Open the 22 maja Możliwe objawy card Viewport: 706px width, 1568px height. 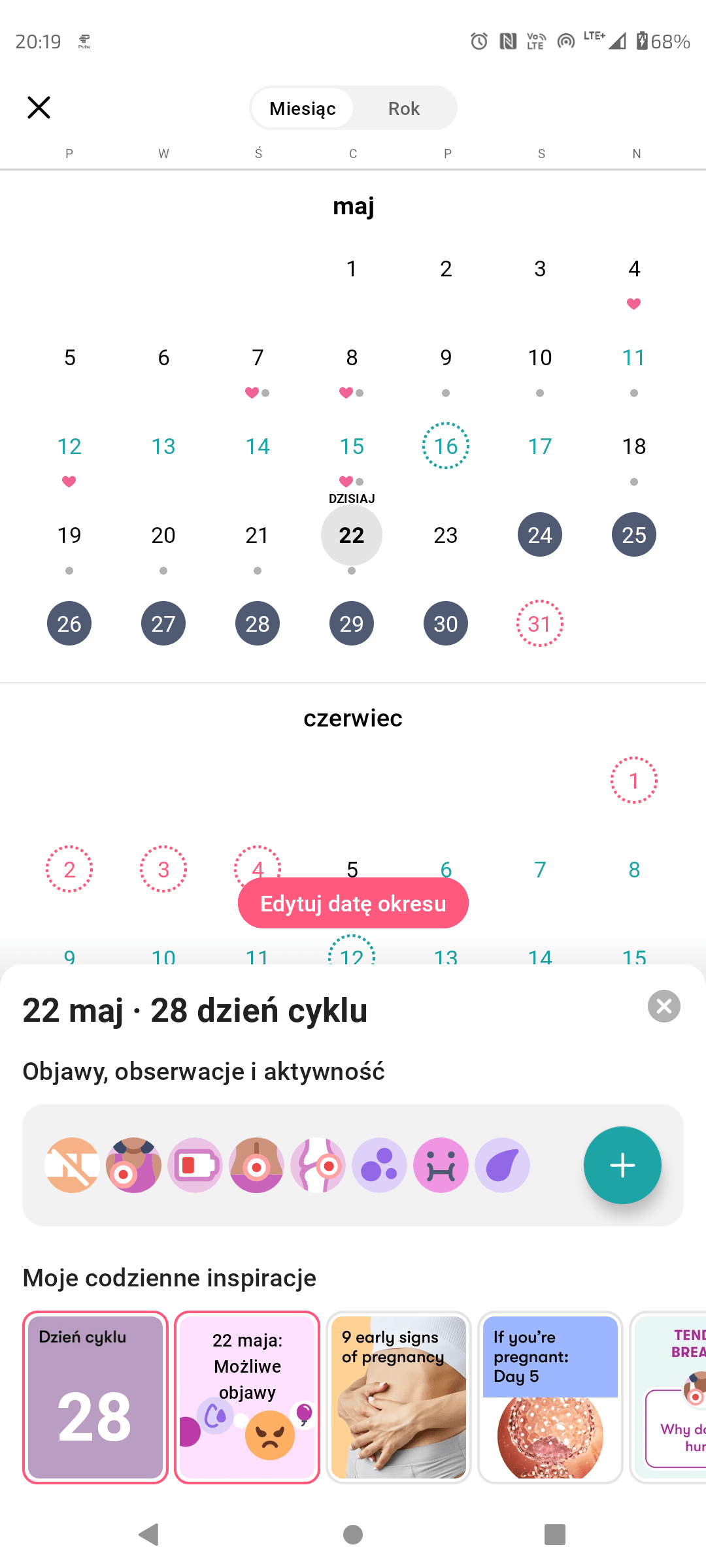247,1397
